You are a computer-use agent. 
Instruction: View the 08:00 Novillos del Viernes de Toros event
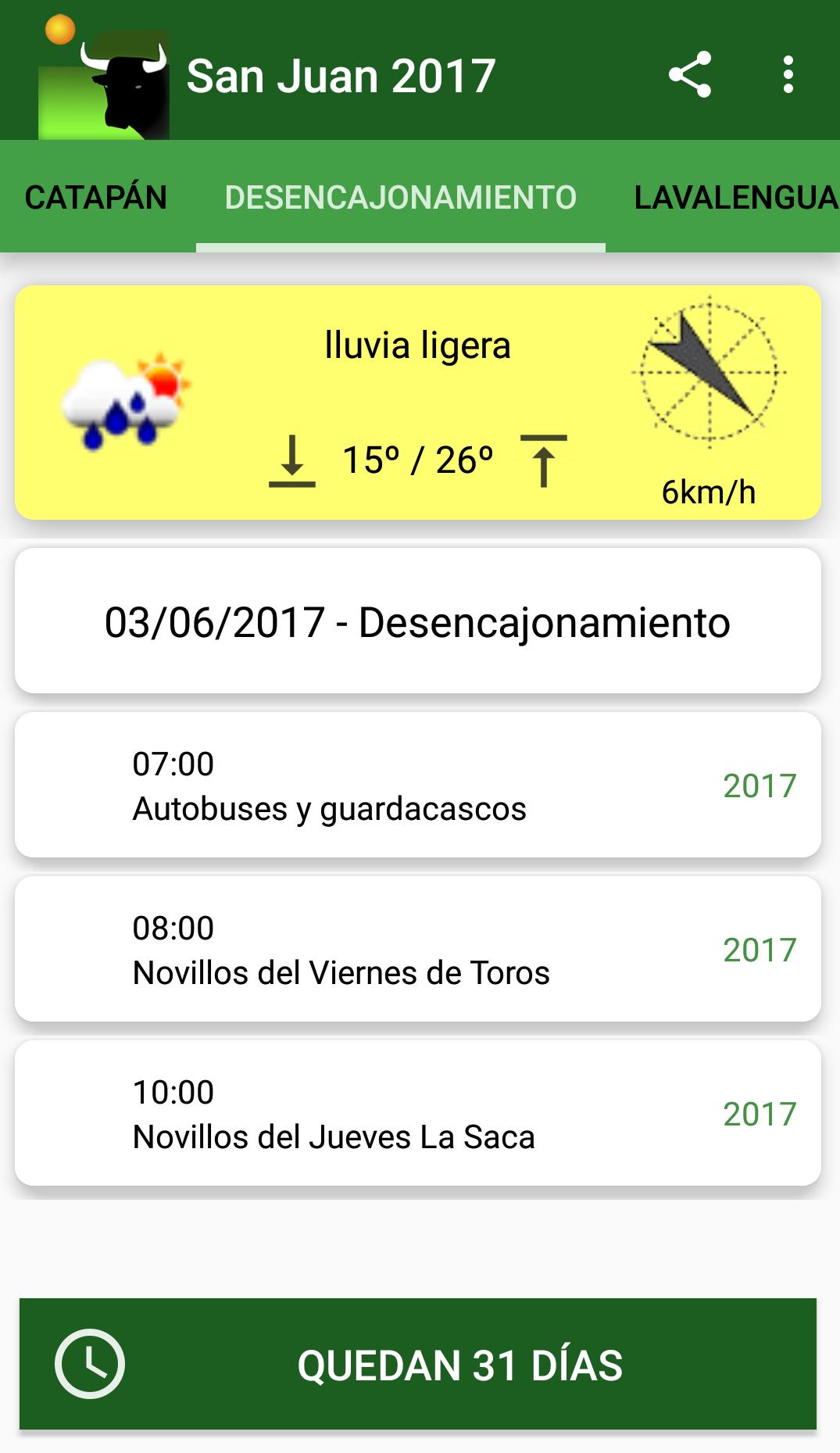[x=418, y=949]
